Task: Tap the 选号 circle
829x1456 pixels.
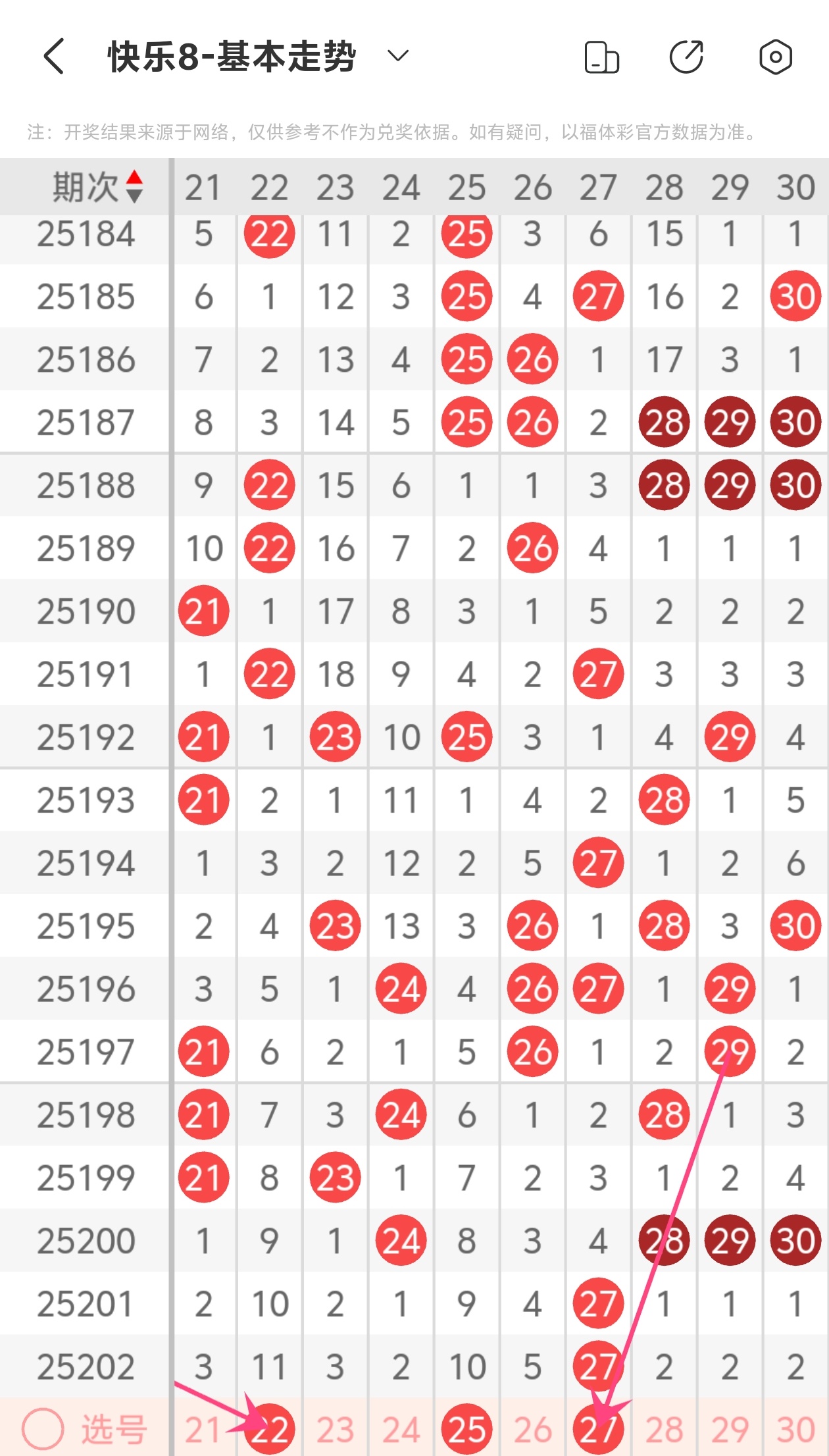Action: (43, 1430)
